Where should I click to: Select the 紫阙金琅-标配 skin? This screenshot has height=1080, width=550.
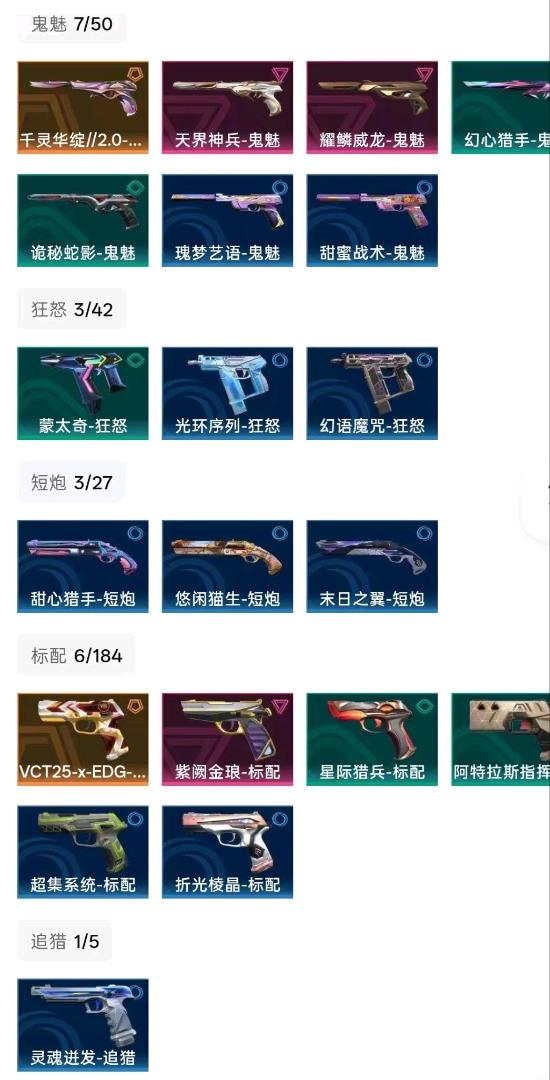click(x=227, y=739)
